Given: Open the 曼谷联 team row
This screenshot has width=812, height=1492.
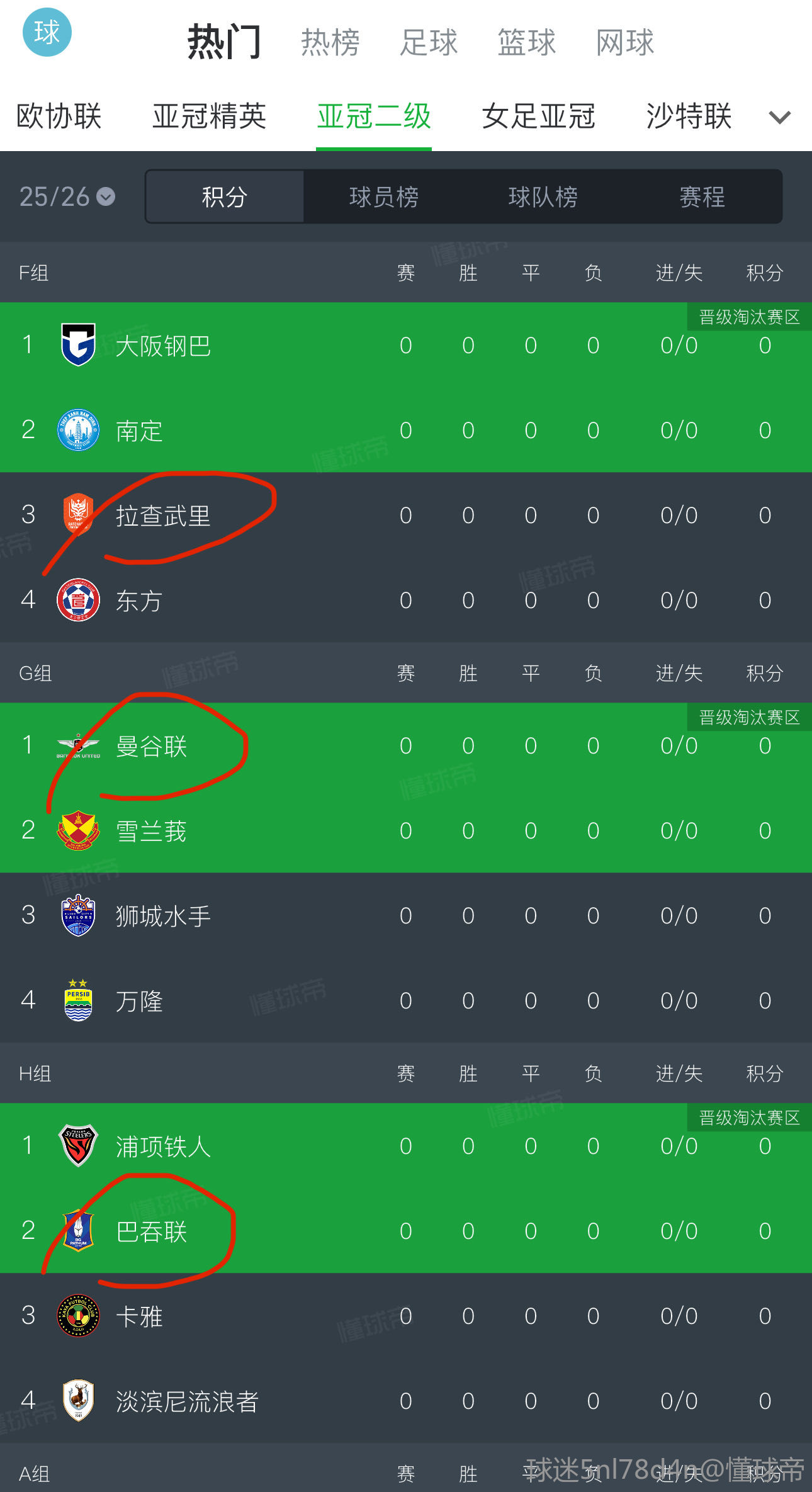Looking at the screenshot, I should [x=152, y=746].
